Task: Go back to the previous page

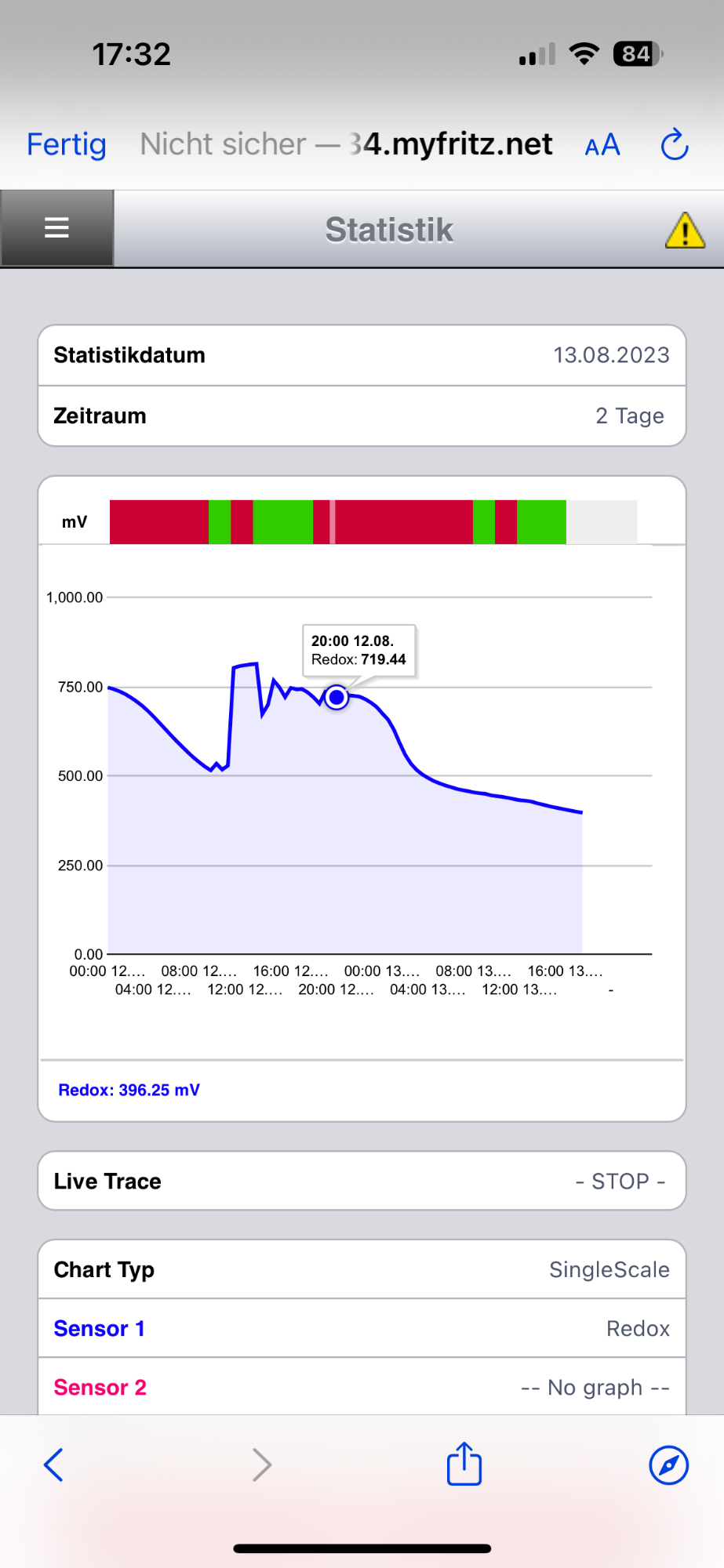Action: pyautogui.click(x=53, y=1465)
